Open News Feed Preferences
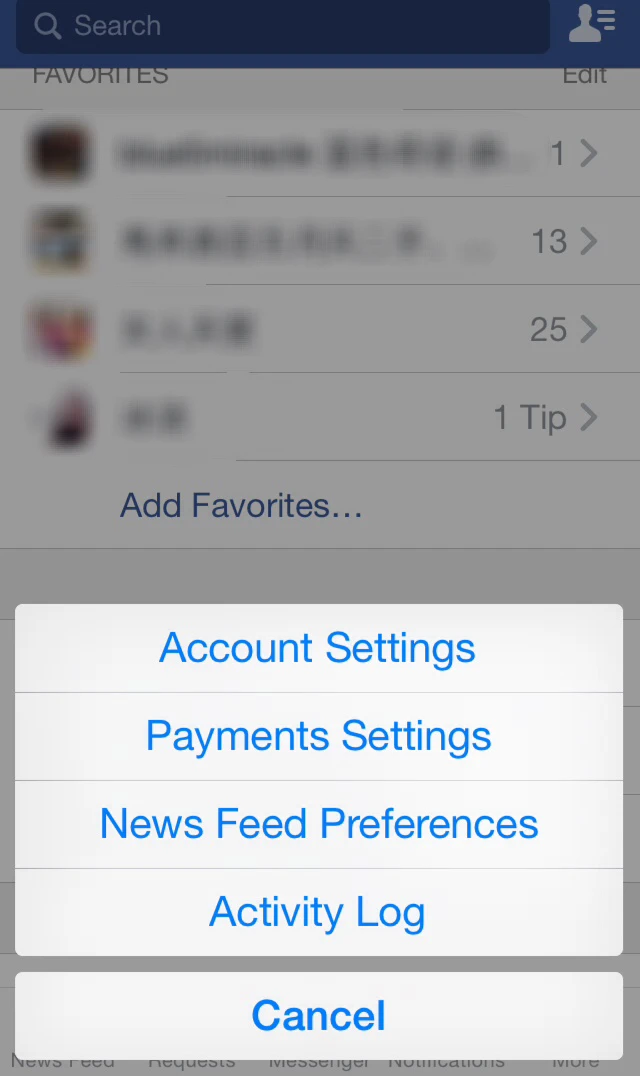 [318, 824]
